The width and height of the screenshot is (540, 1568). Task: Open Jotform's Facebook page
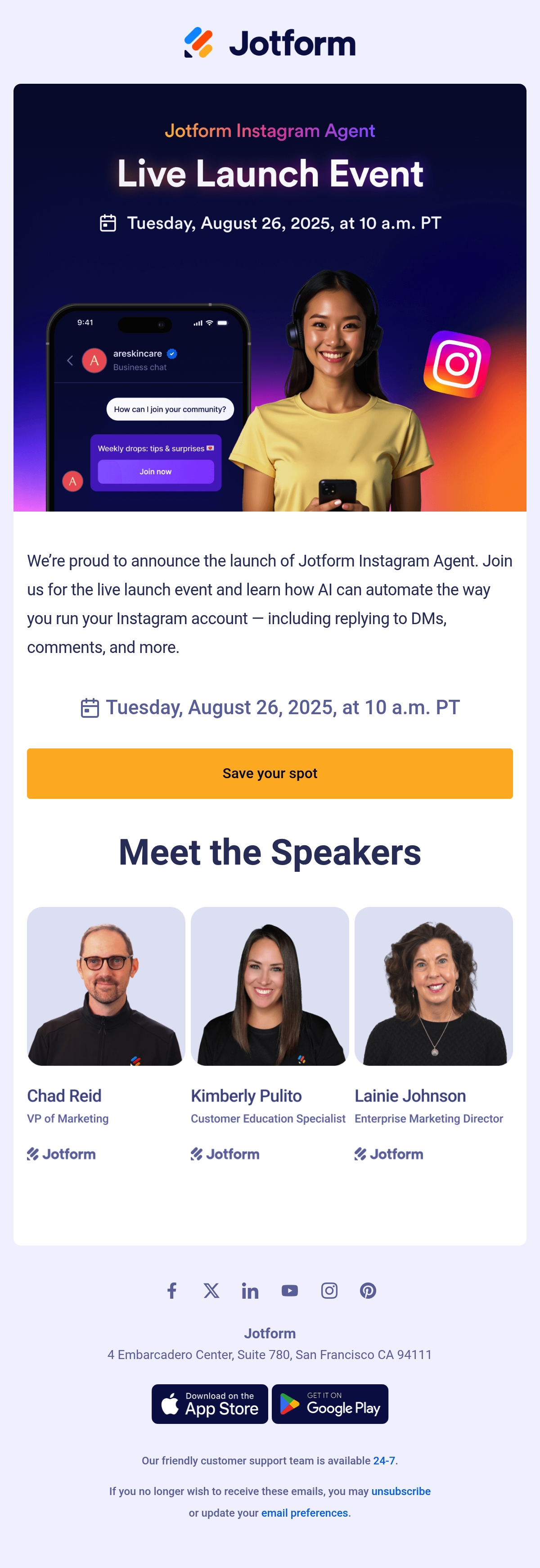[172, 1291]
